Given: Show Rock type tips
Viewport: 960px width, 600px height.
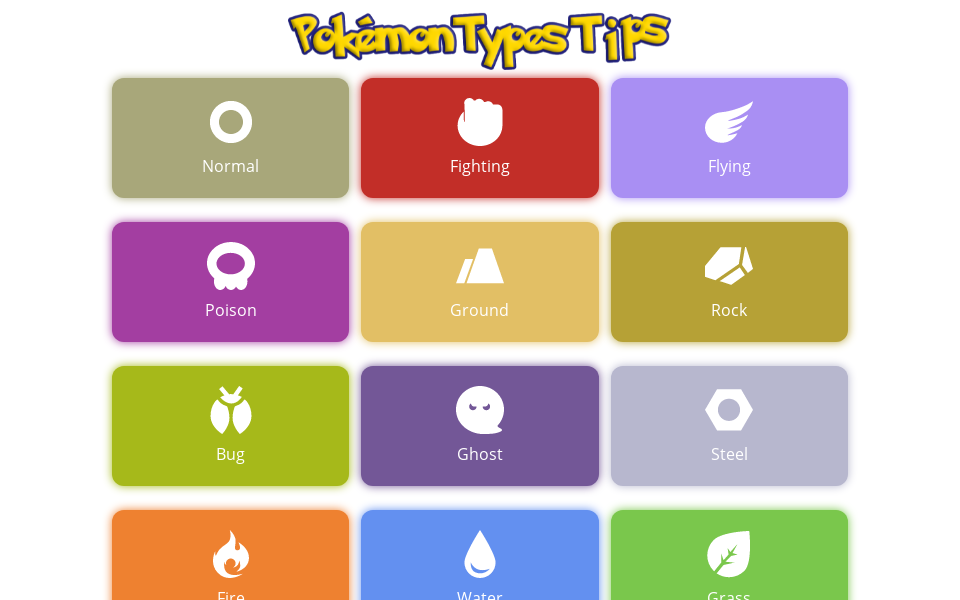Looking at the screenshot, I should 729,282.
